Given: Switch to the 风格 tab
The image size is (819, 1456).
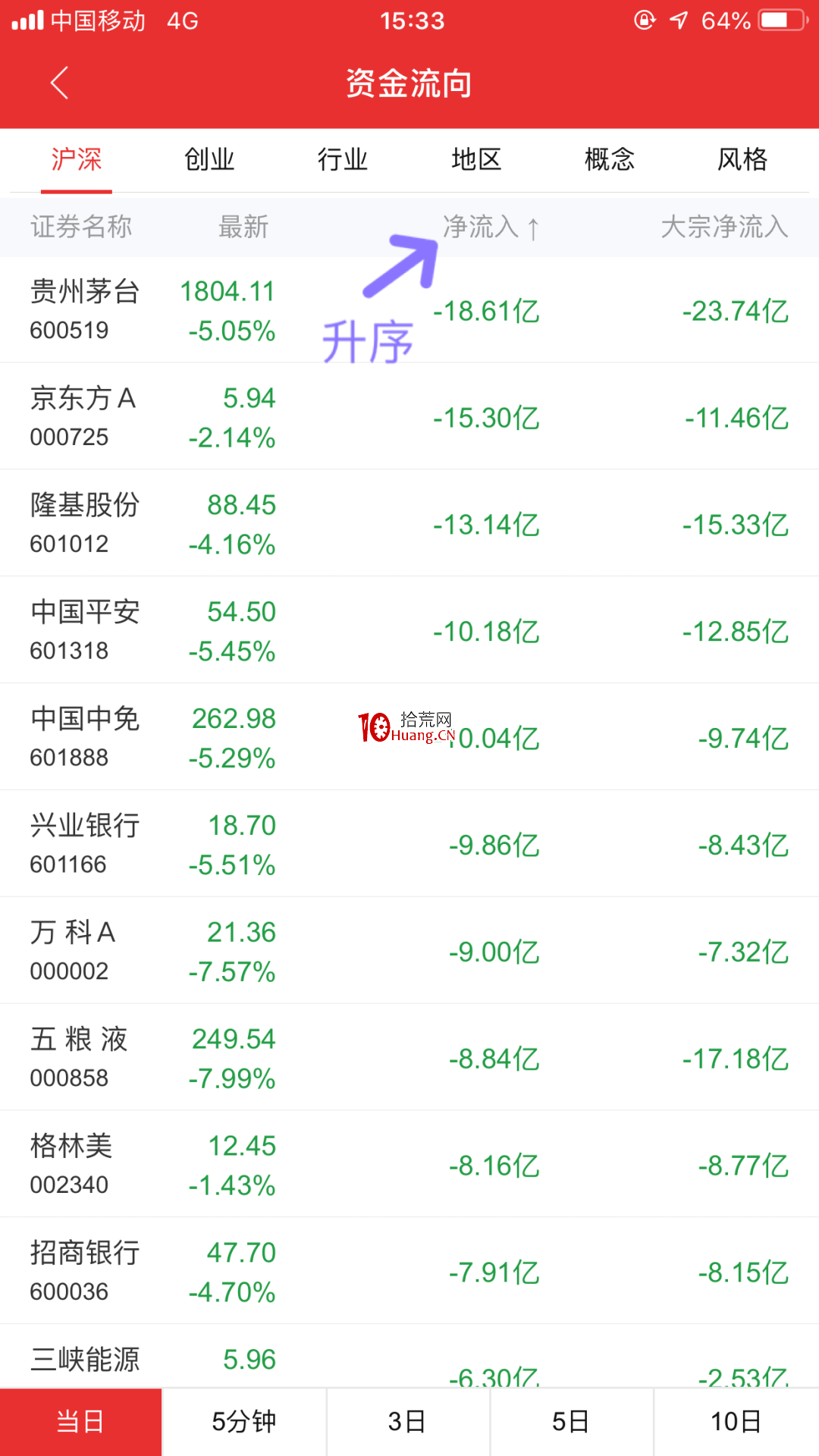Looking at the screenshot, I should 742,159.
